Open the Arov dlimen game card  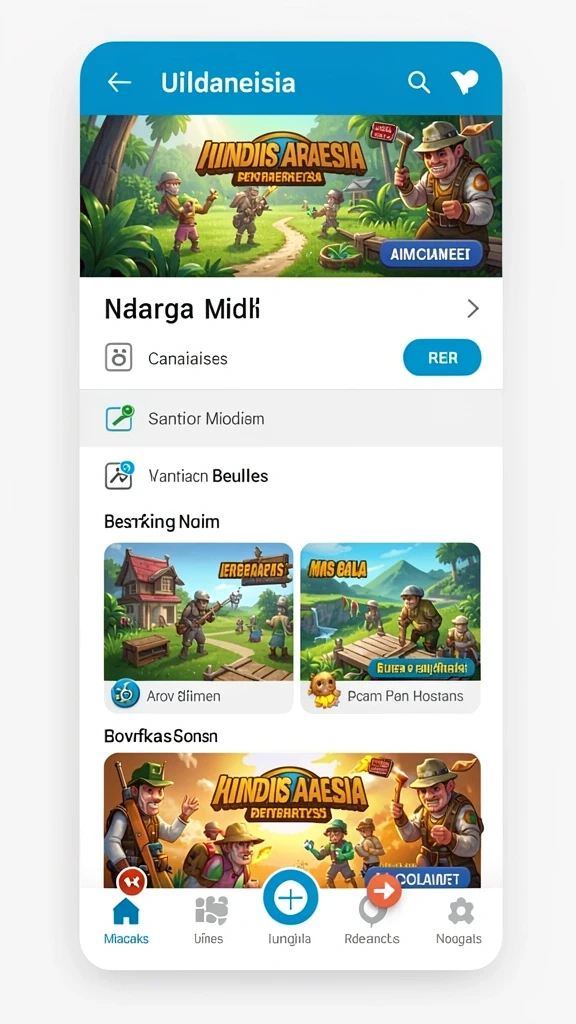pyautogui.click(x=199, y=628)
